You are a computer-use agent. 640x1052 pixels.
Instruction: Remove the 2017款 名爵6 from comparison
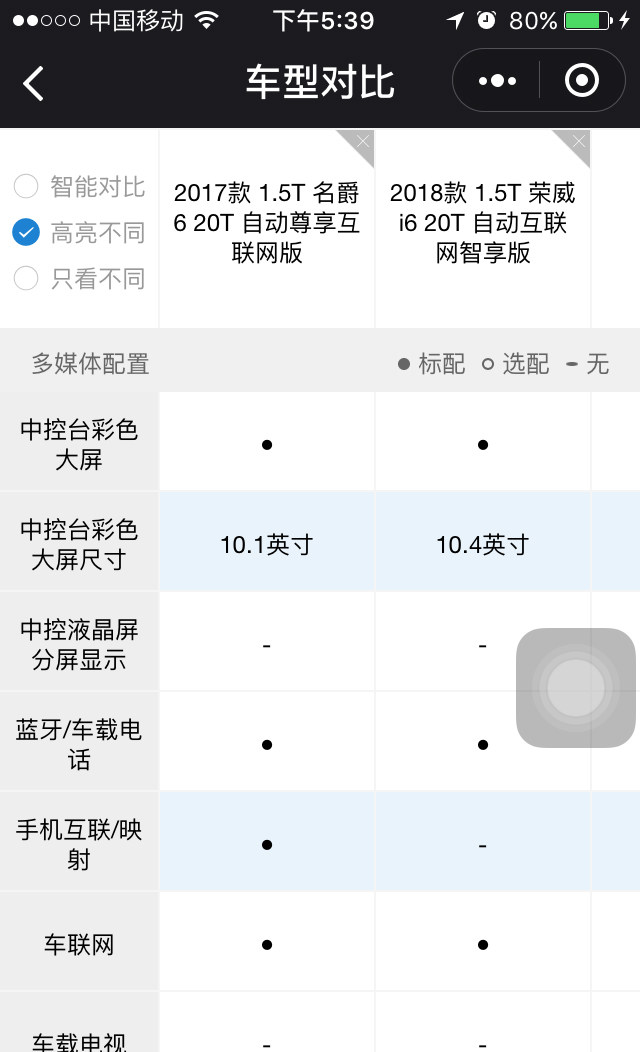click(362, 142)
